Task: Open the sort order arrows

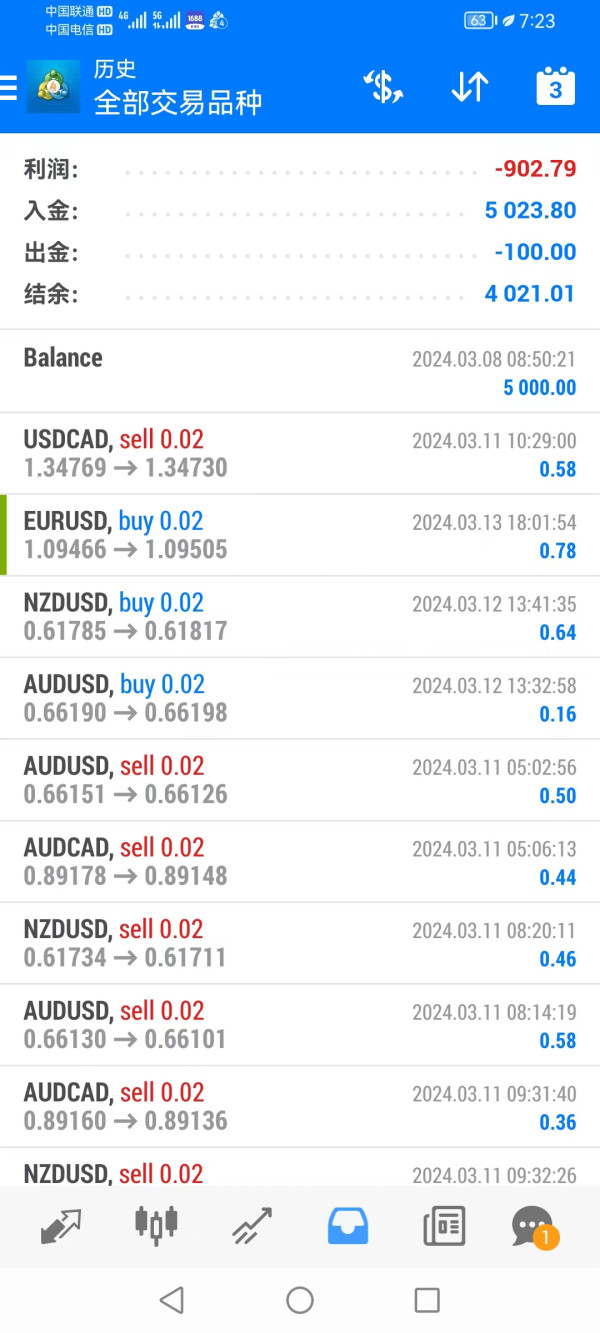Action: click(469, 88)
